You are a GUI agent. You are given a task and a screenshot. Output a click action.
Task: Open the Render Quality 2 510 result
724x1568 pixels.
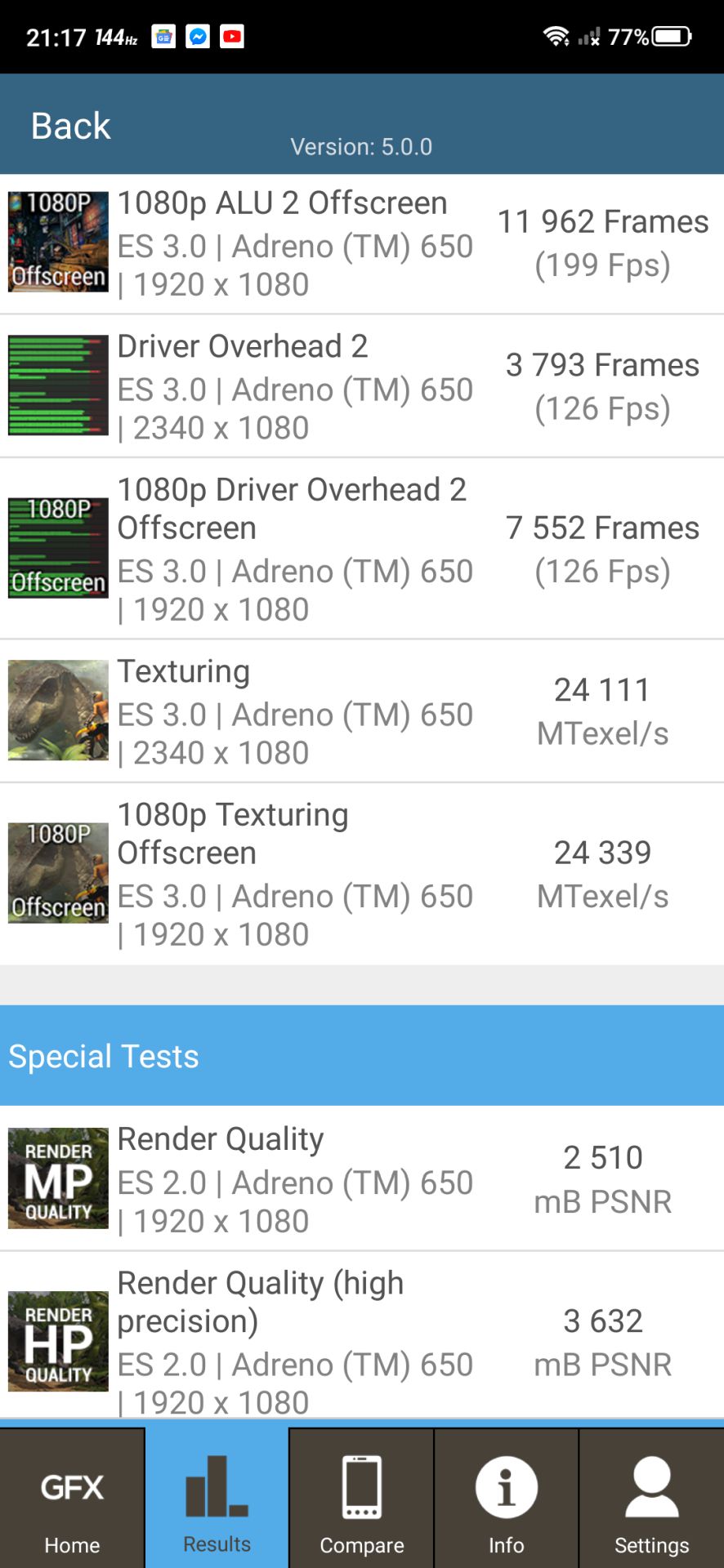(362, 1178)
